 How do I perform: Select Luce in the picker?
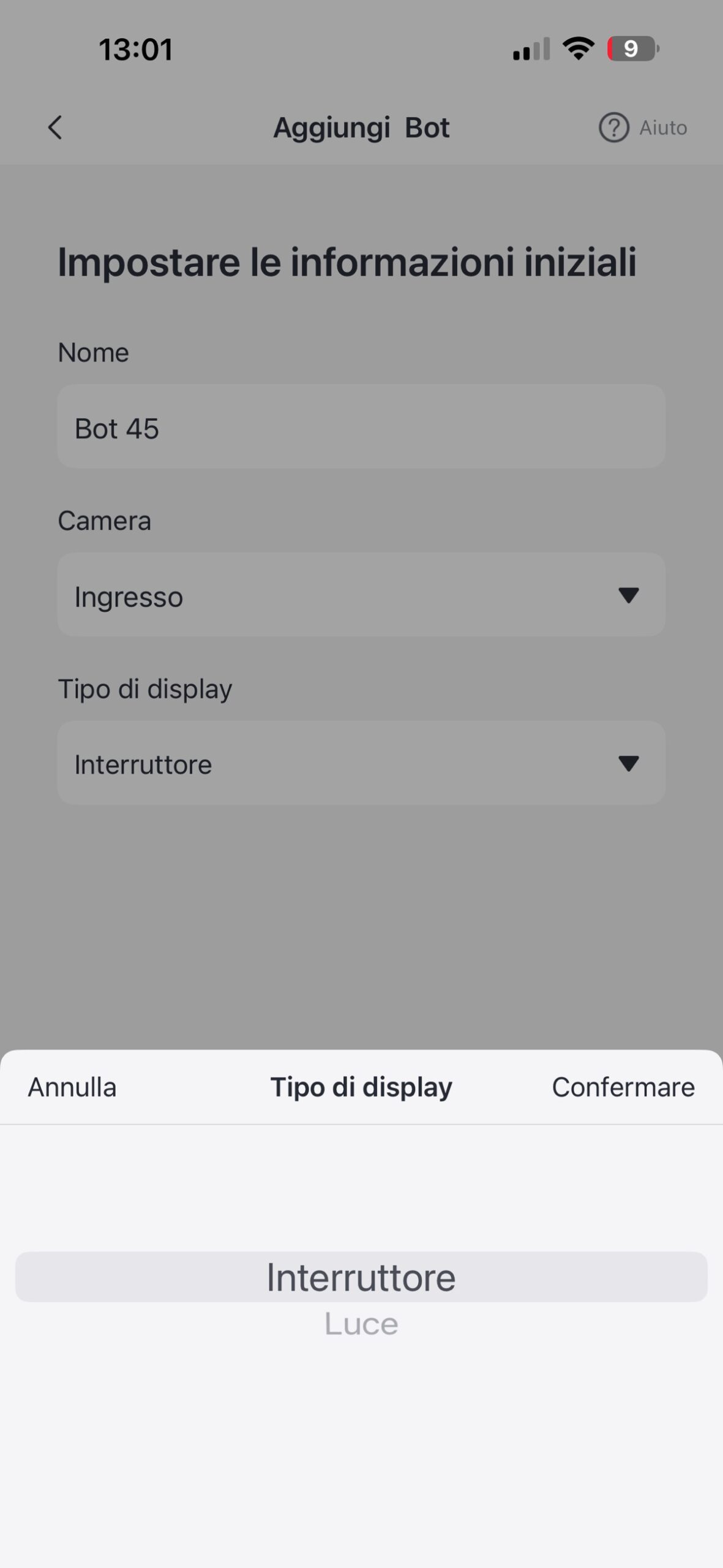[361, 1324]
